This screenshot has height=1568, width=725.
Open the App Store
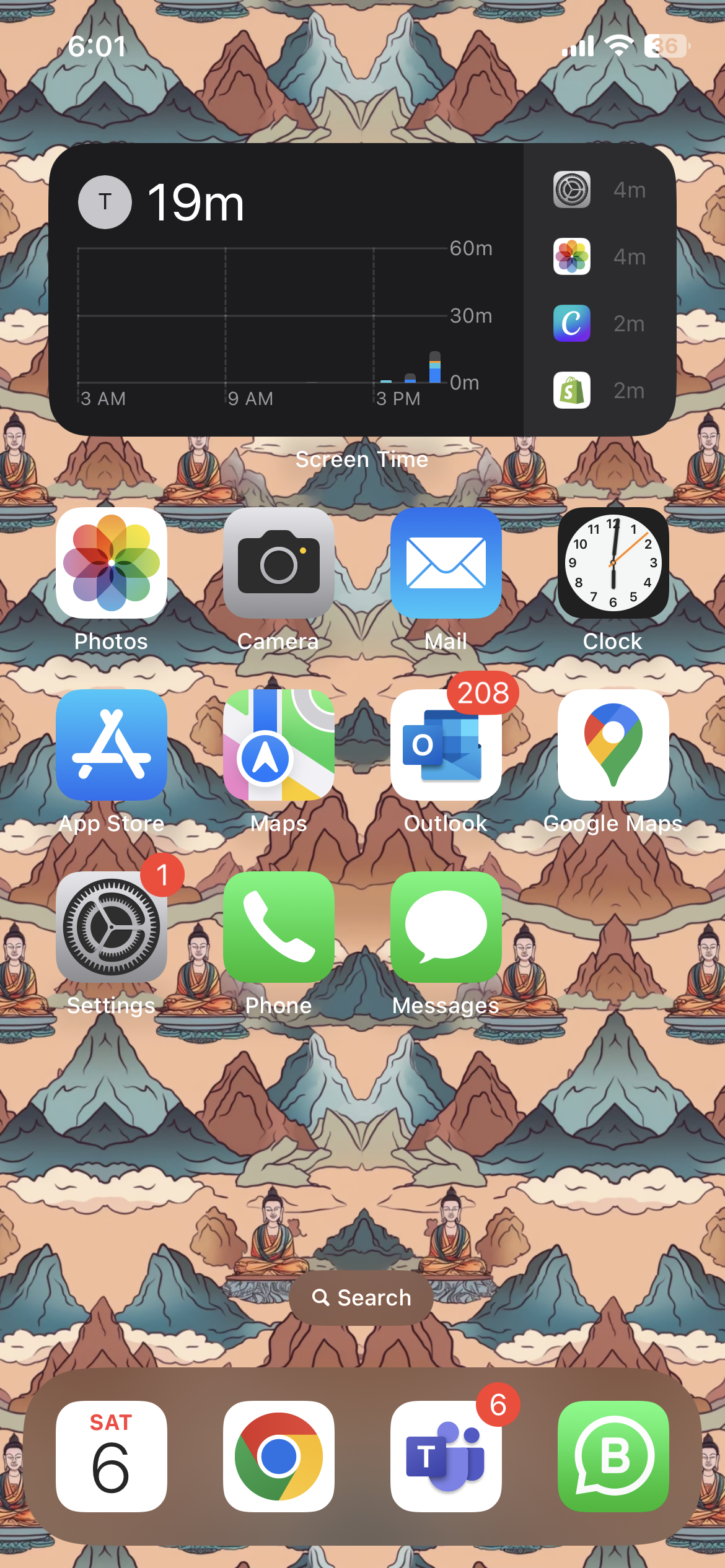tap(112, 744)
